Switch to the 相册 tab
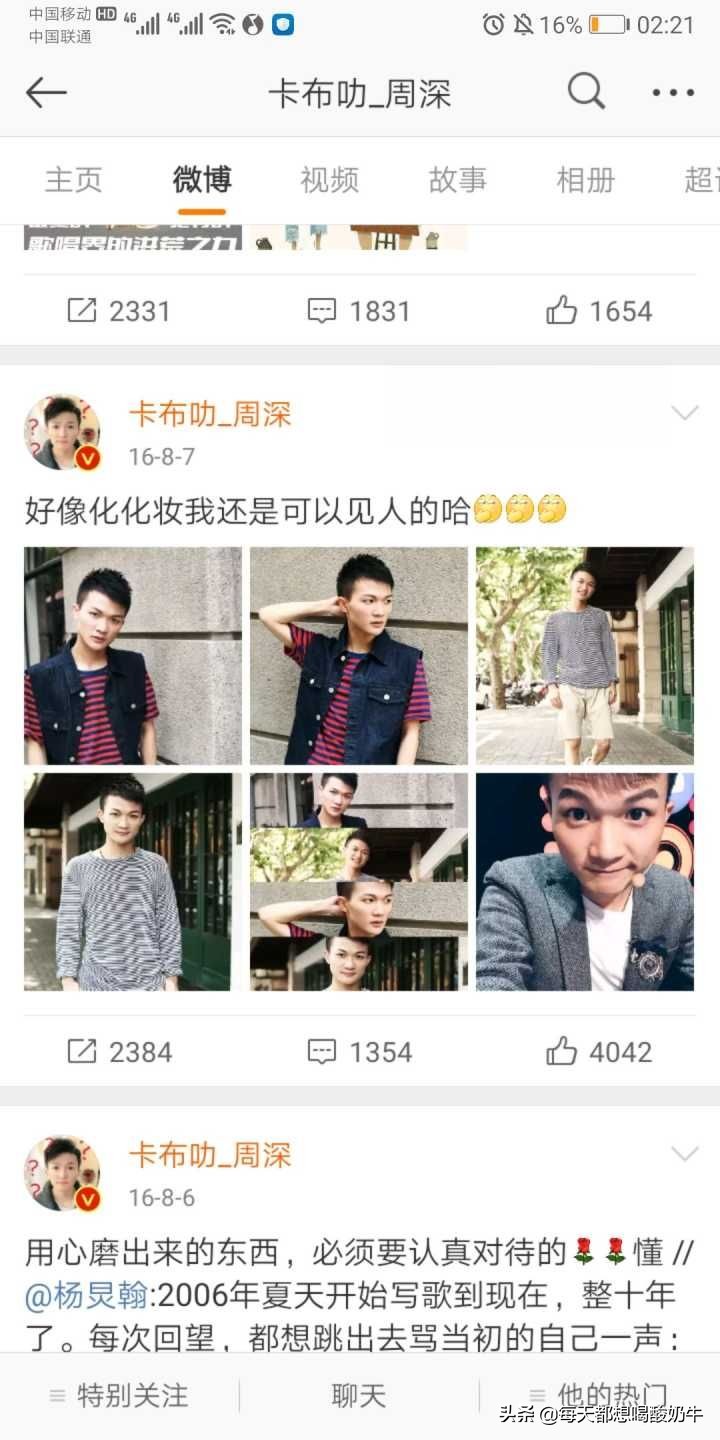 [x=585, y=180]
